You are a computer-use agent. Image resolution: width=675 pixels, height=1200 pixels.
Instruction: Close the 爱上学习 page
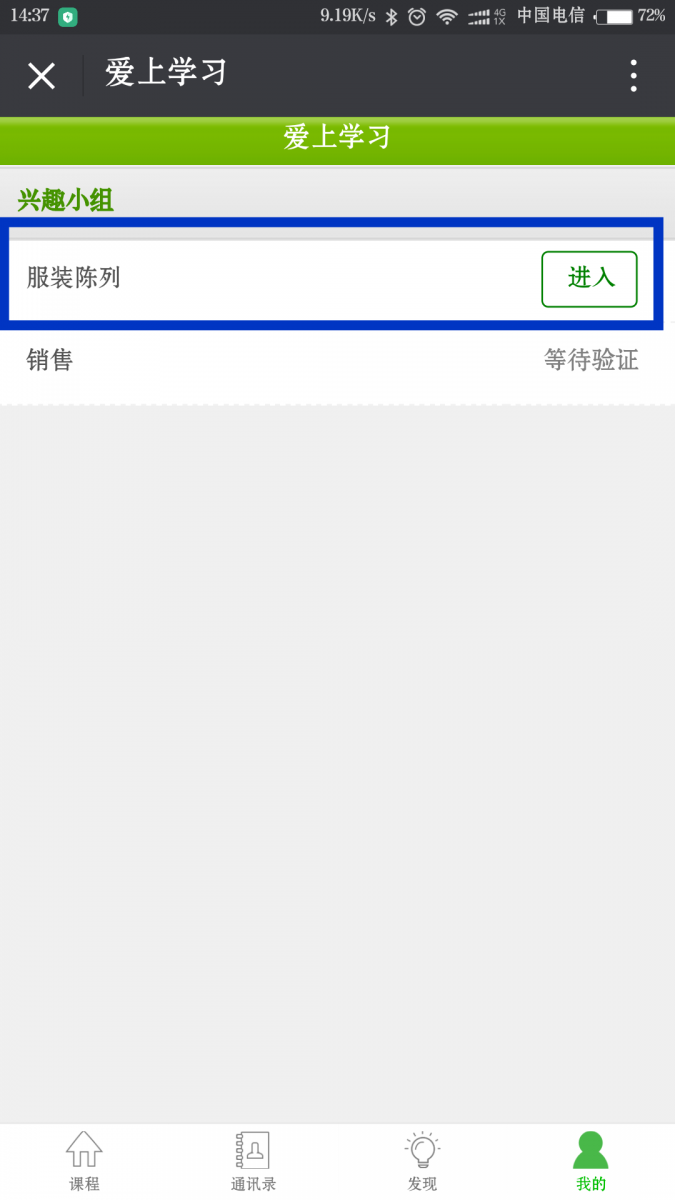[x=41, y=76]
